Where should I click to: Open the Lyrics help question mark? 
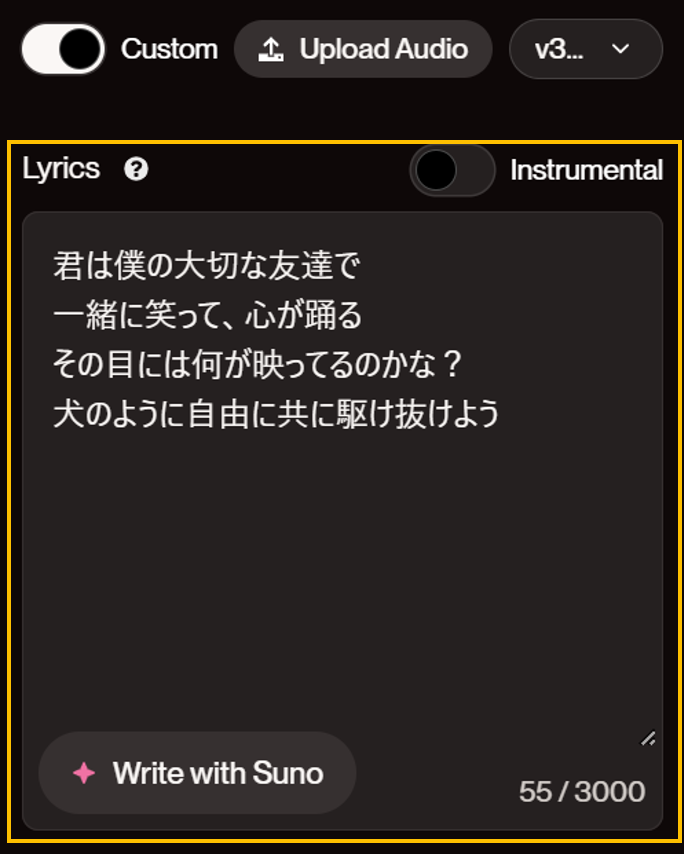[x=136, y=169]
